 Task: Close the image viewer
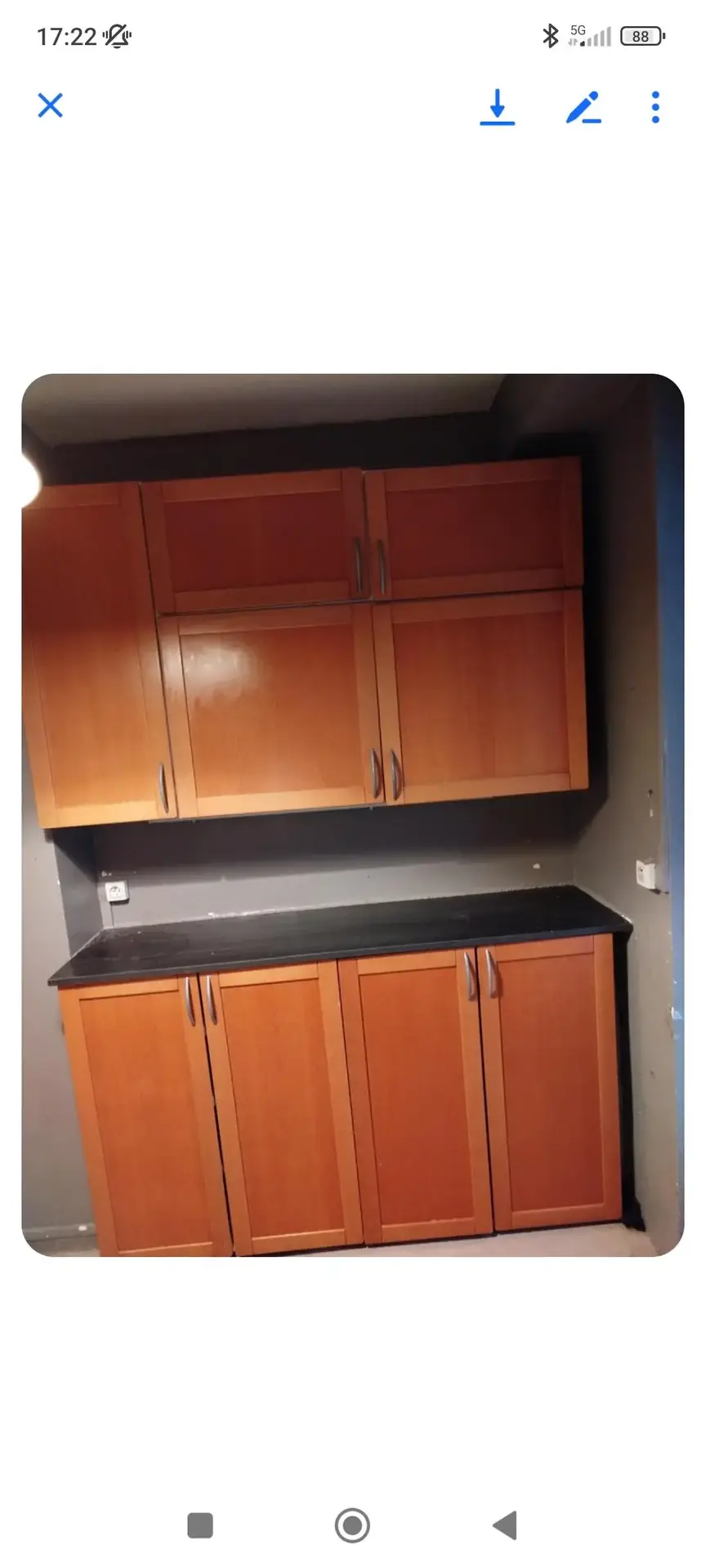[51, 106]
